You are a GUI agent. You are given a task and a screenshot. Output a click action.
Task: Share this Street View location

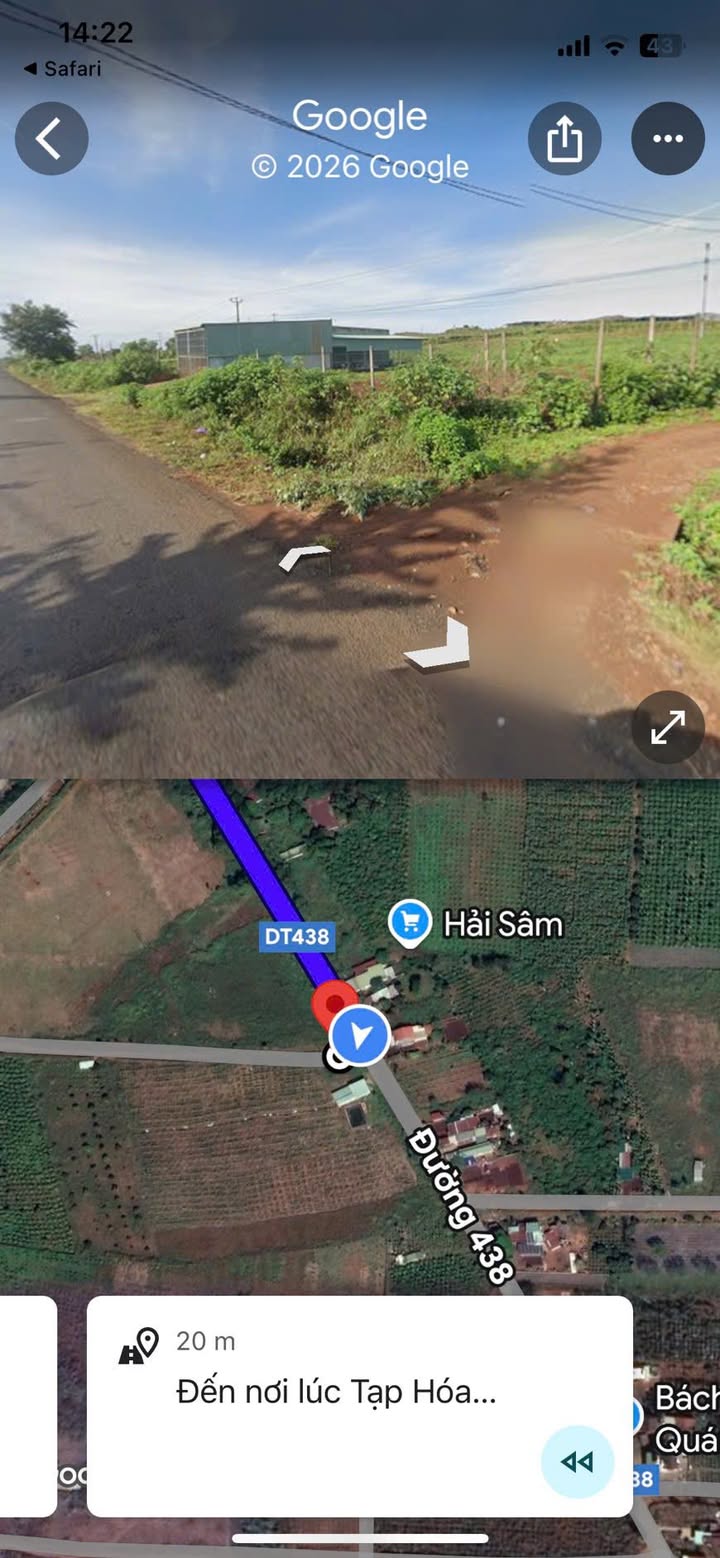coord(564,139)
